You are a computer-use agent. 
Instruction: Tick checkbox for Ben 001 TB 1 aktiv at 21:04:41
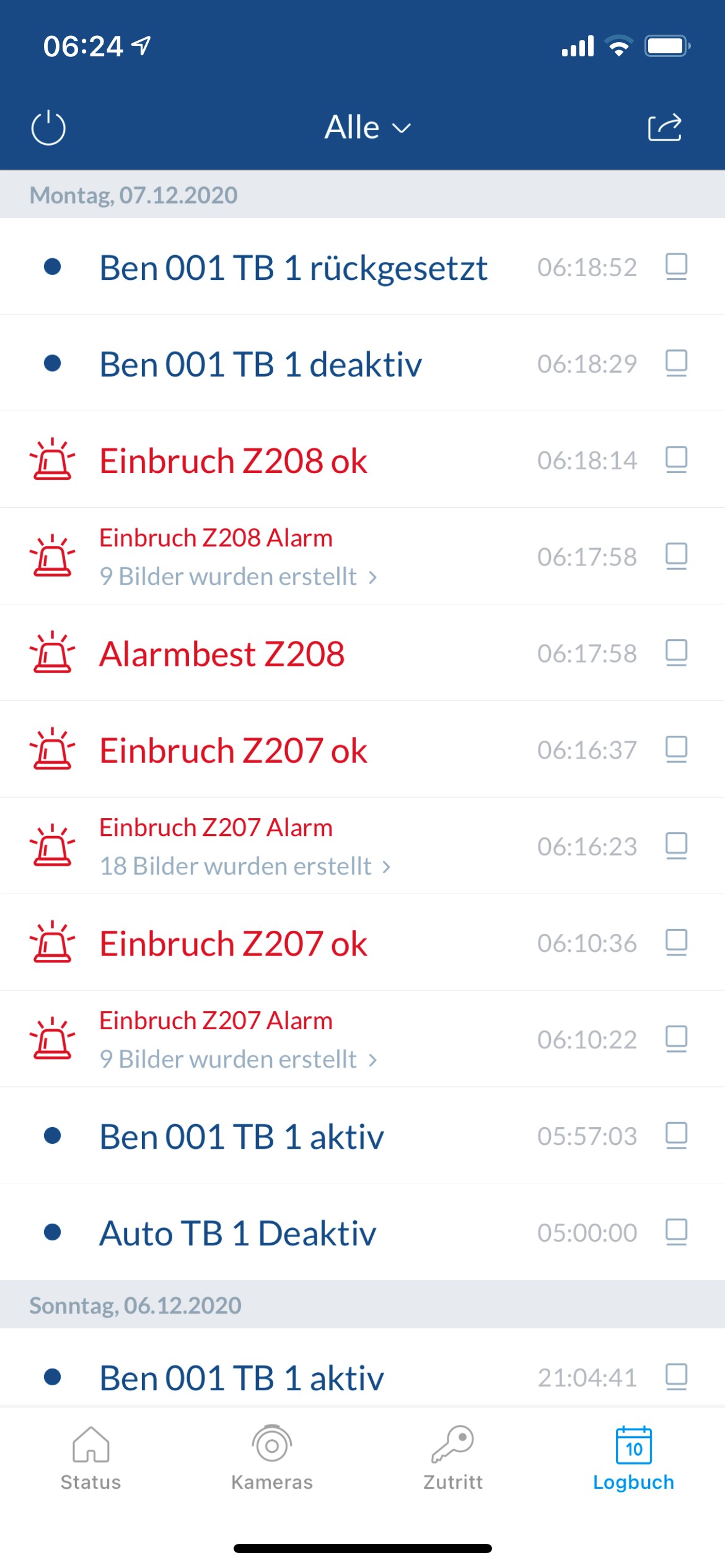pyautogui.click(x=676, y=1377)
